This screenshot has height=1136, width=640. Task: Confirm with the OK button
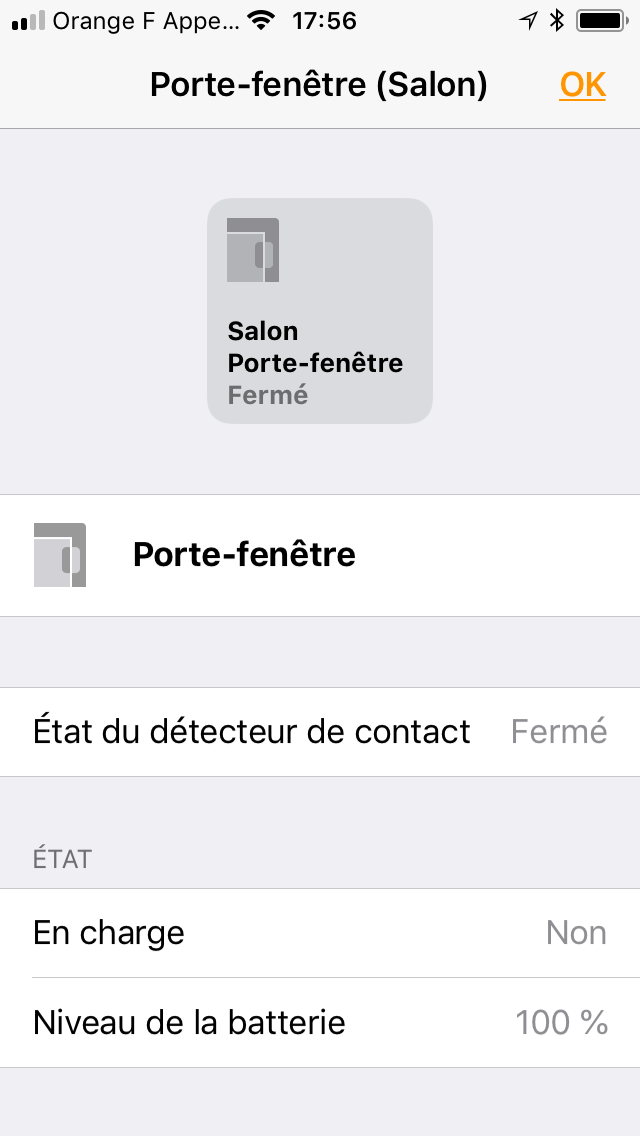(582, 85)
